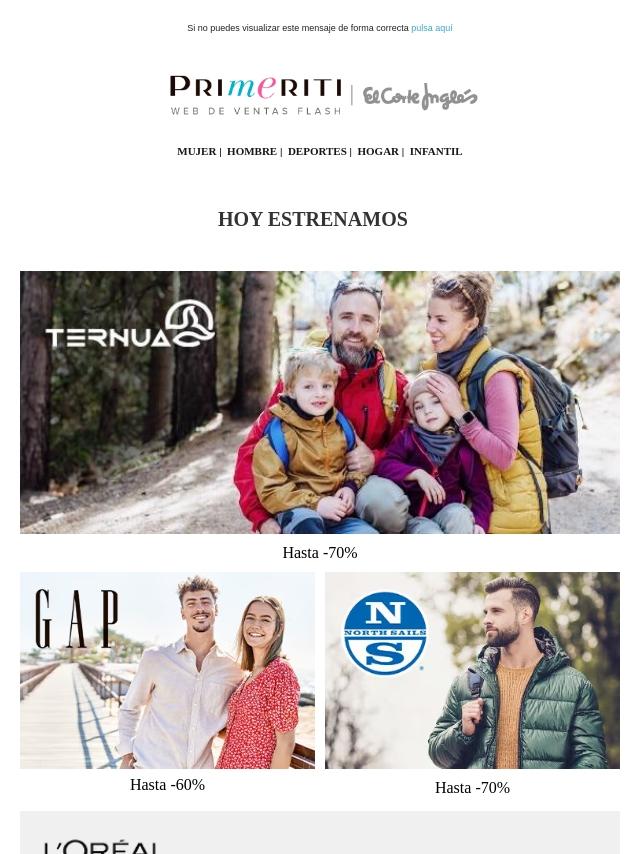The width and height of the screenshot is (640, 854).
Task: Go to the DEPORTES section
Action: (316, 151)
